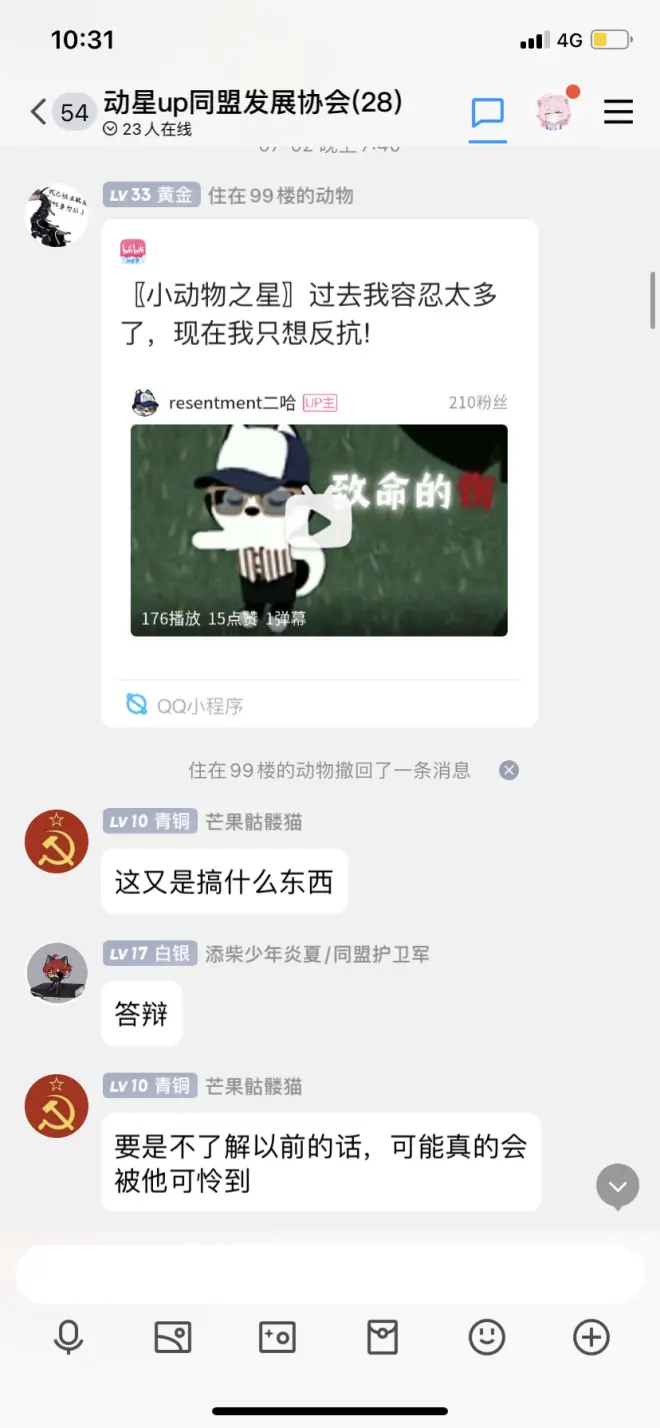Open the camera to take a photo

(x=277, y=1337)
